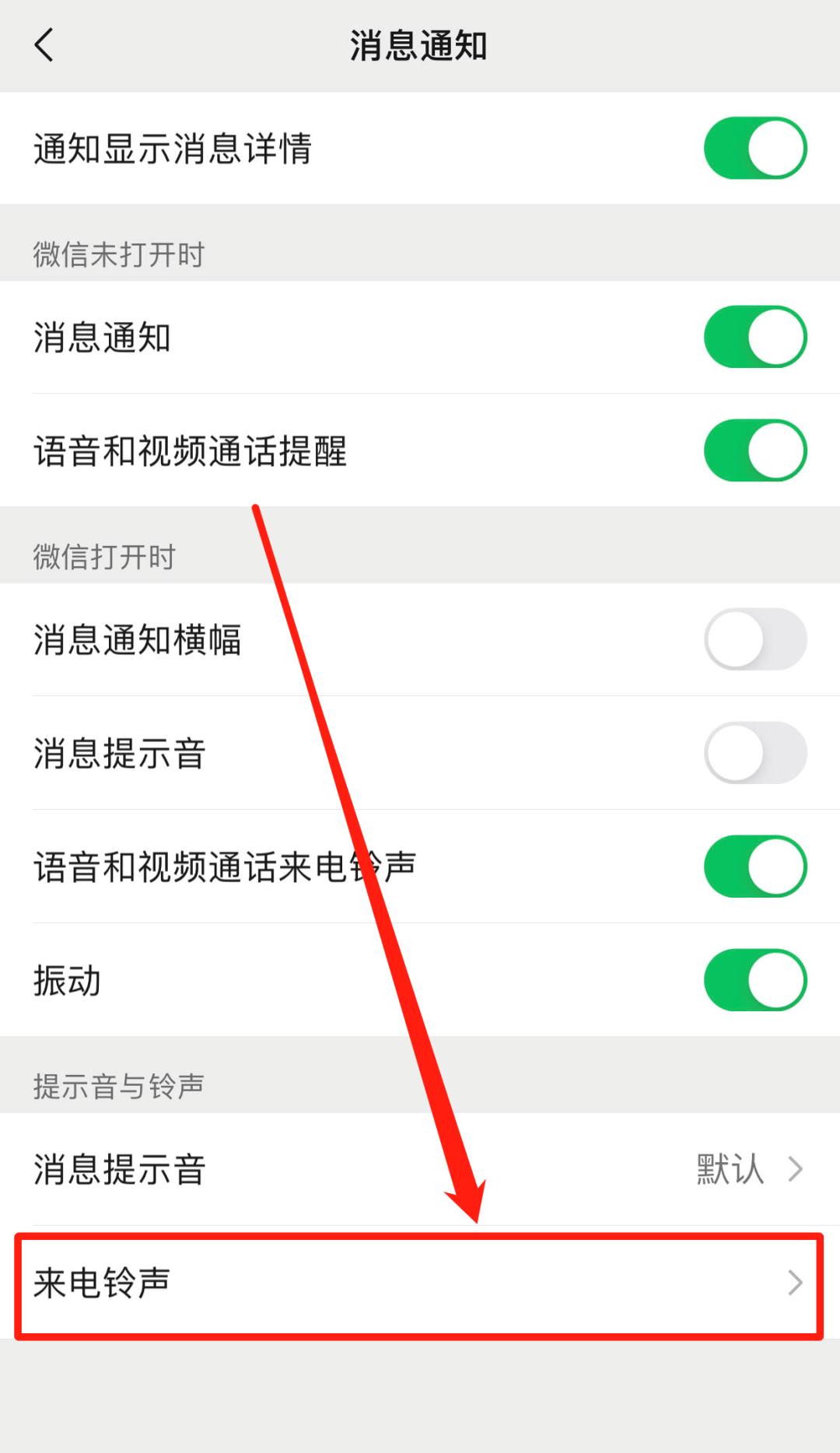Tap the back arrow to exit 消息通知
This screenshot has height=1453, width=840.
44,46
